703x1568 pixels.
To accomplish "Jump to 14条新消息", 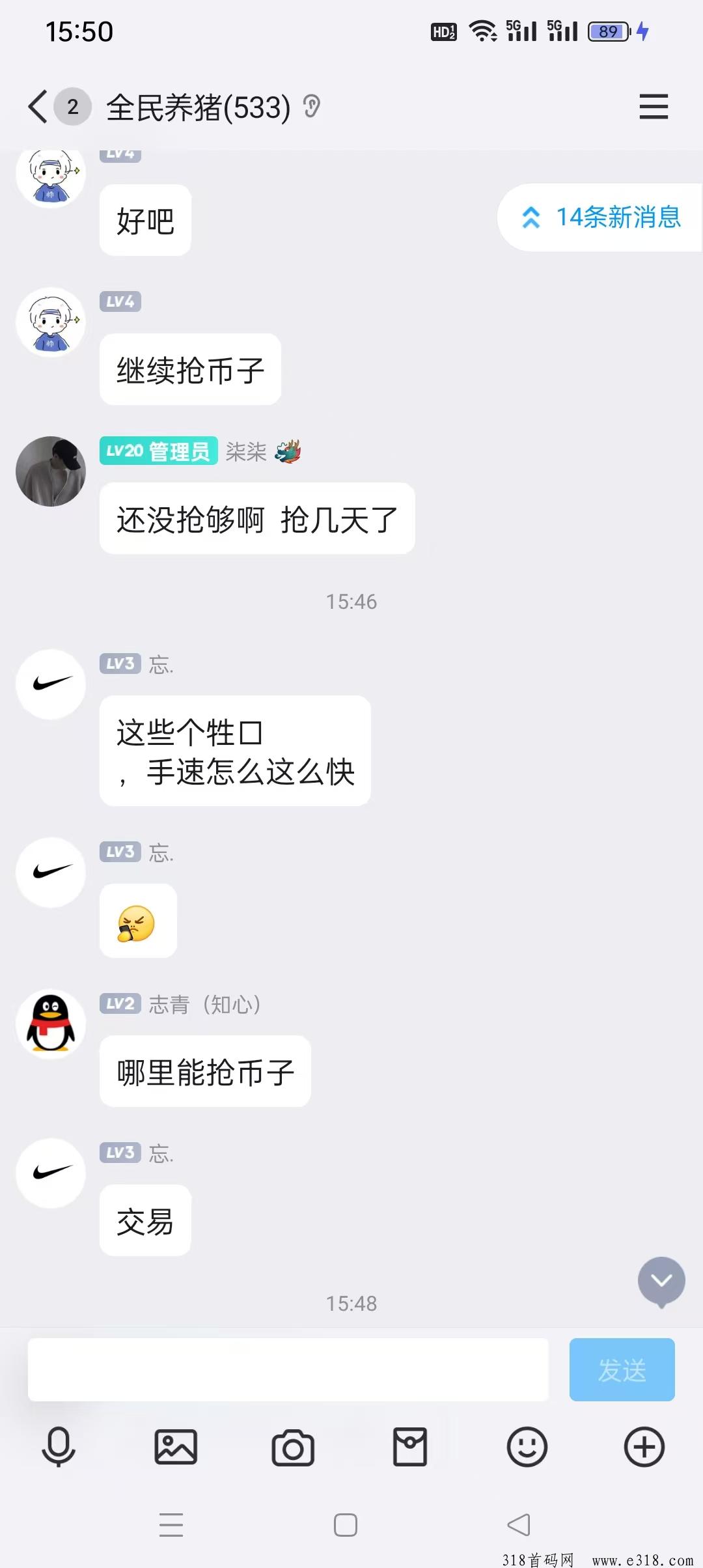I will (600, 217).
